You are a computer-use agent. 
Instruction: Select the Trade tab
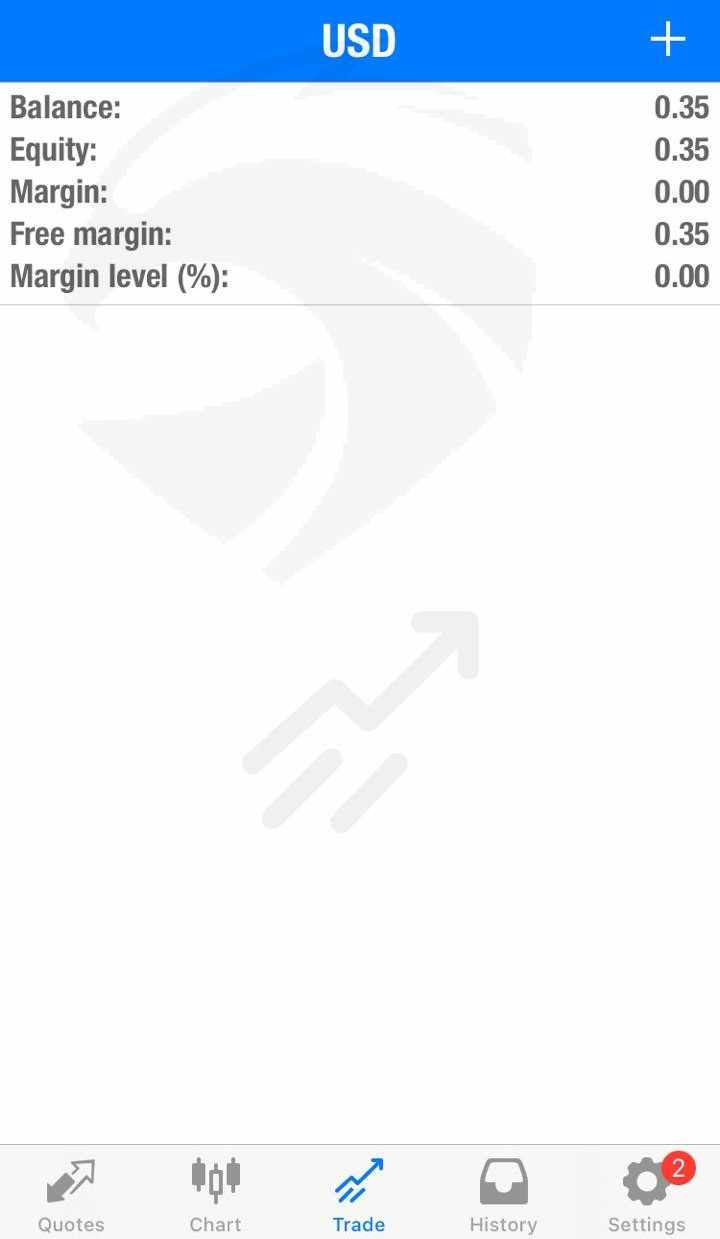tap(359, 1194)
